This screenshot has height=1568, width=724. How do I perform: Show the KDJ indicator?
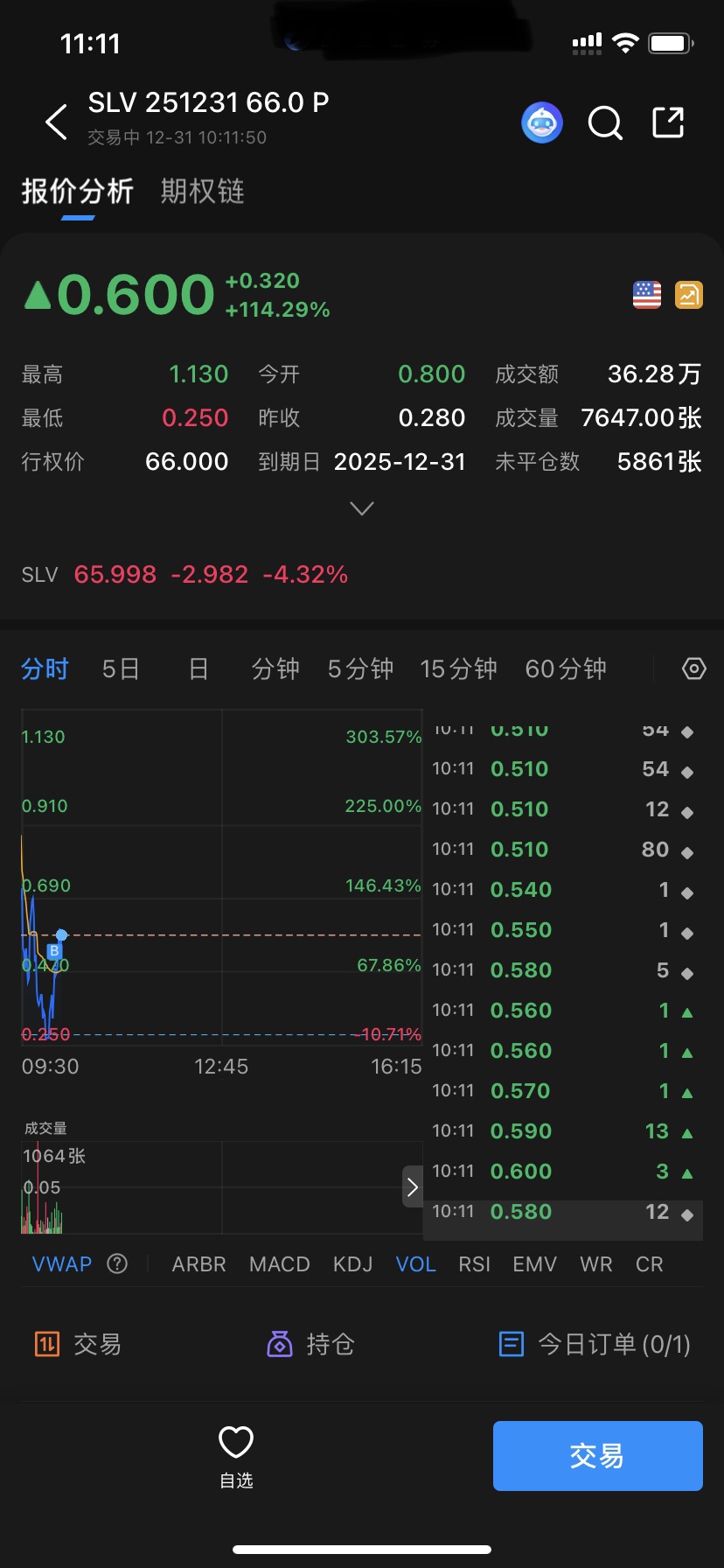pos(353,1264)
